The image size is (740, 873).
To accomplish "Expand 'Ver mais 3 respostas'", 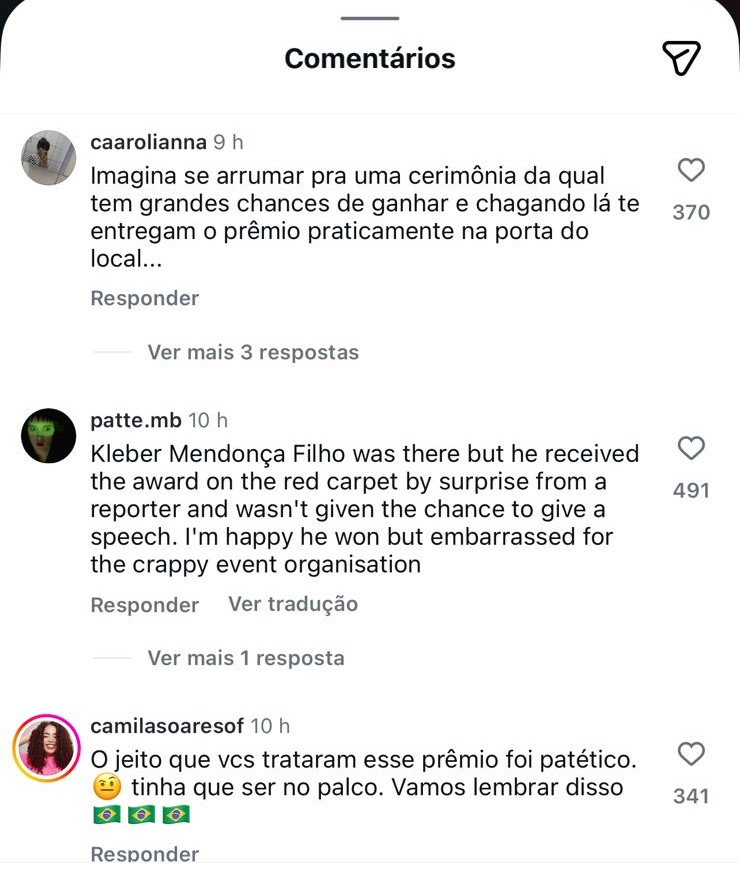I will point(252,352).
